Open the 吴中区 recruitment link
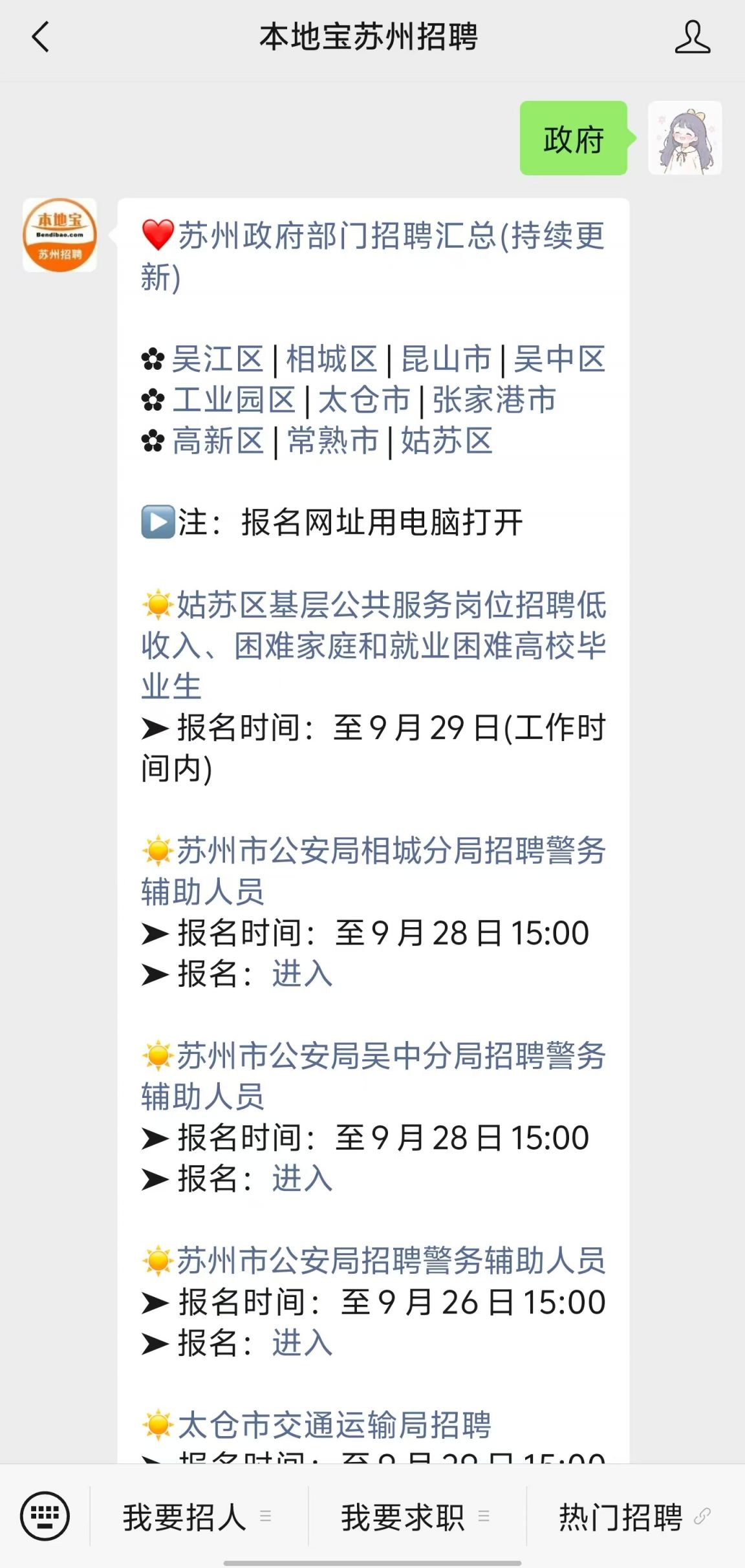The width and height of the screenshot is (745, 1568). point(559,360)
